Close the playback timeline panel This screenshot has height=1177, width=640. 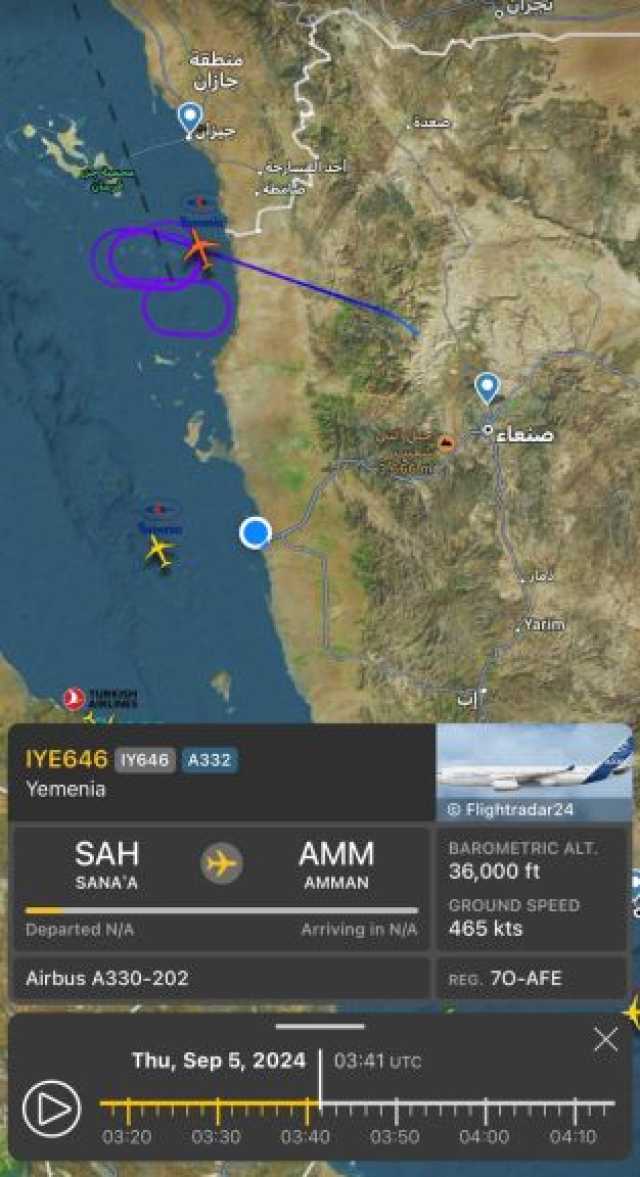[x=605, y=1039]
